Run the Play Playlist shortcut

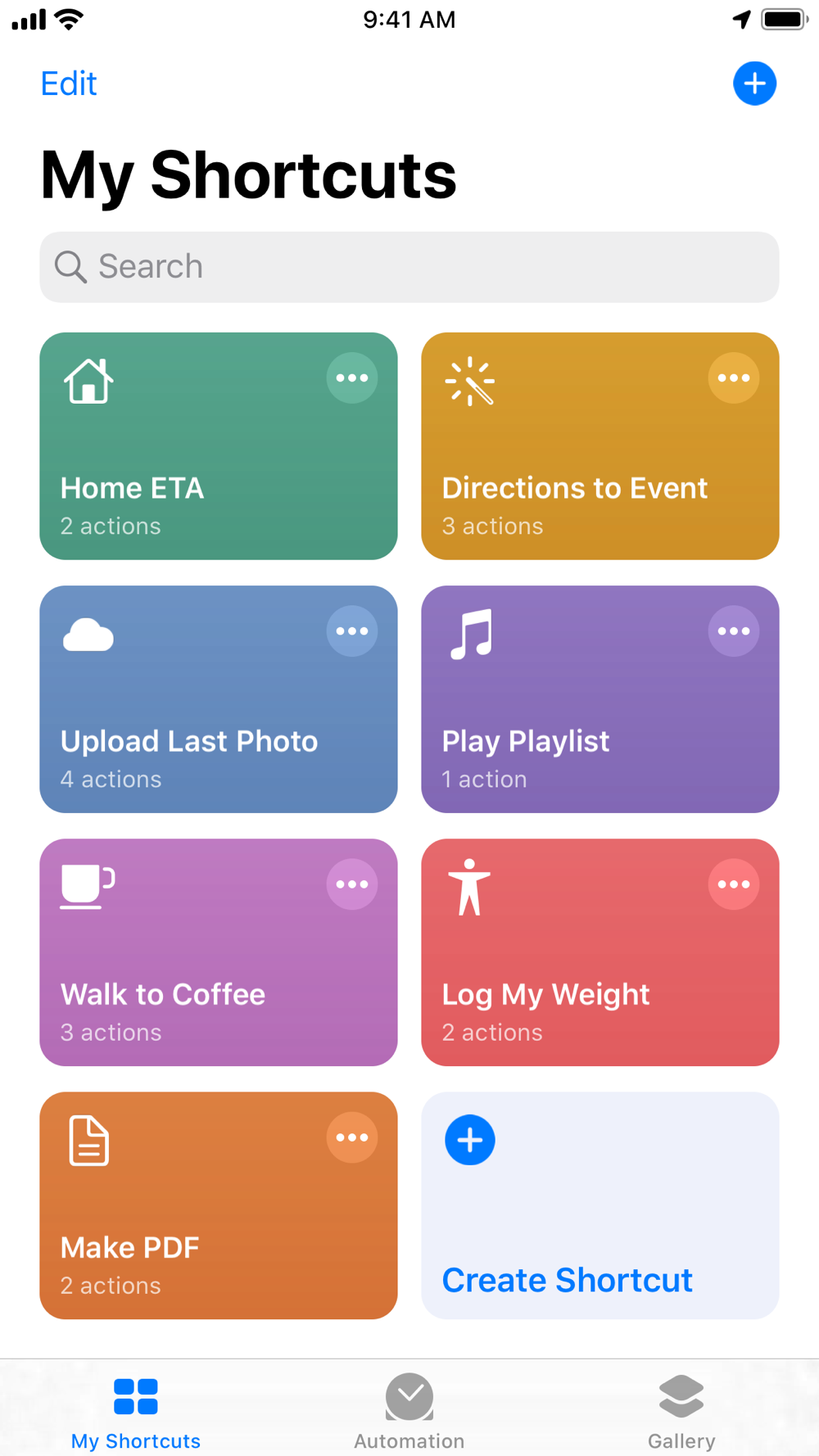pos(600,699)
